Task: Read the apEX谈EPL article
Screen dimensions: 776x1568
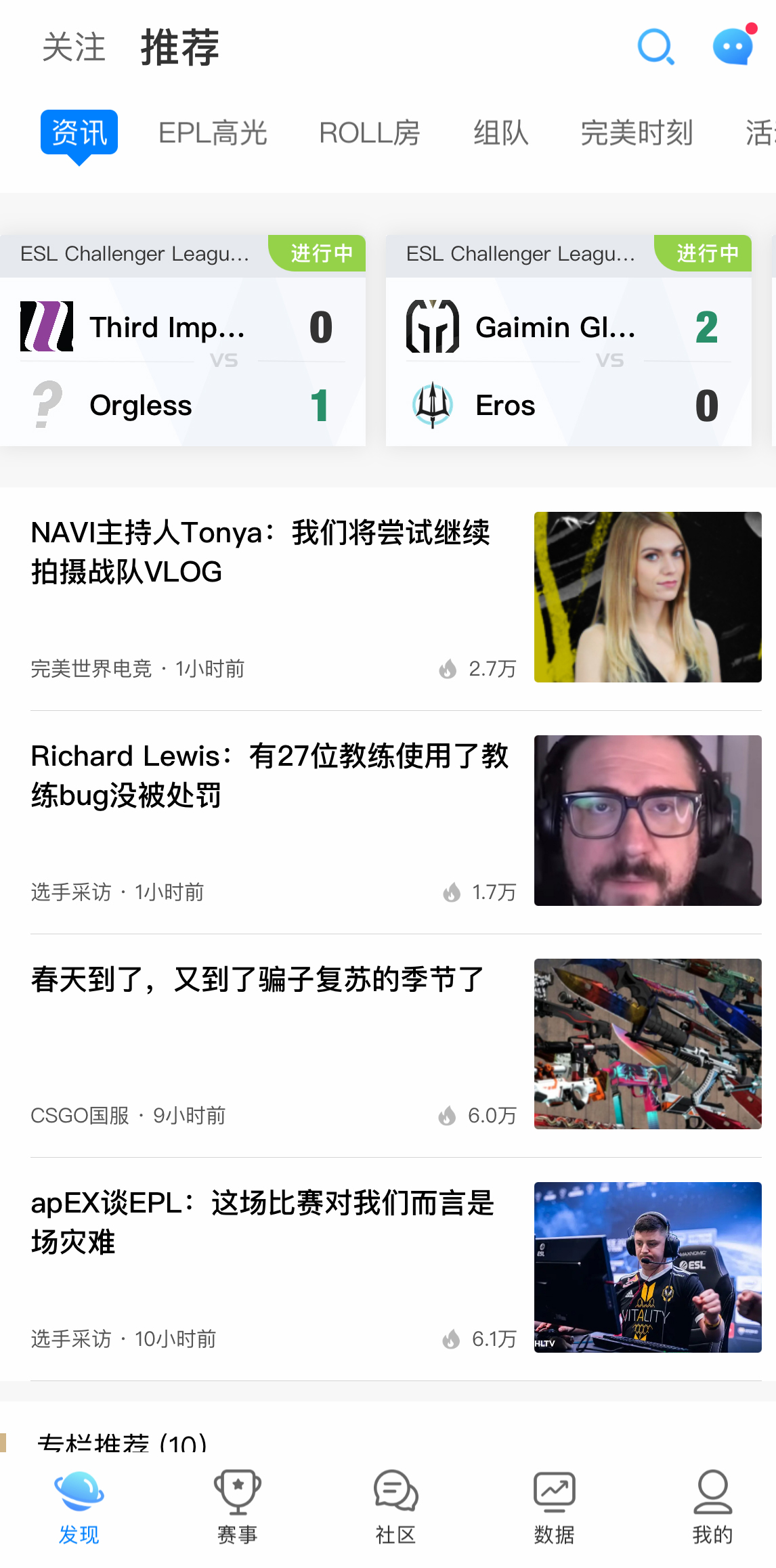Action: (x=396, y=1267)
